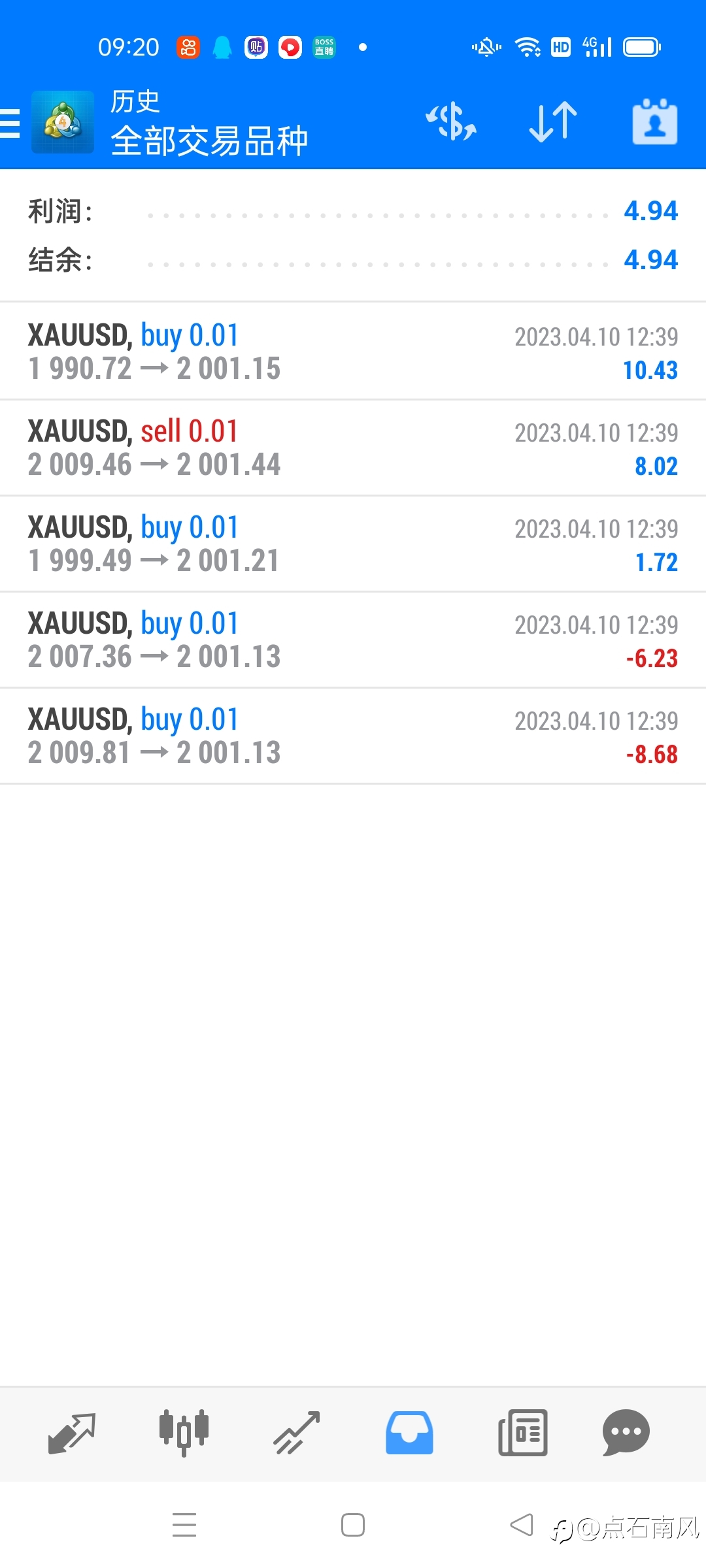
Task: Open the symbol filter dollar icon
Action: [x=451, y=122]
